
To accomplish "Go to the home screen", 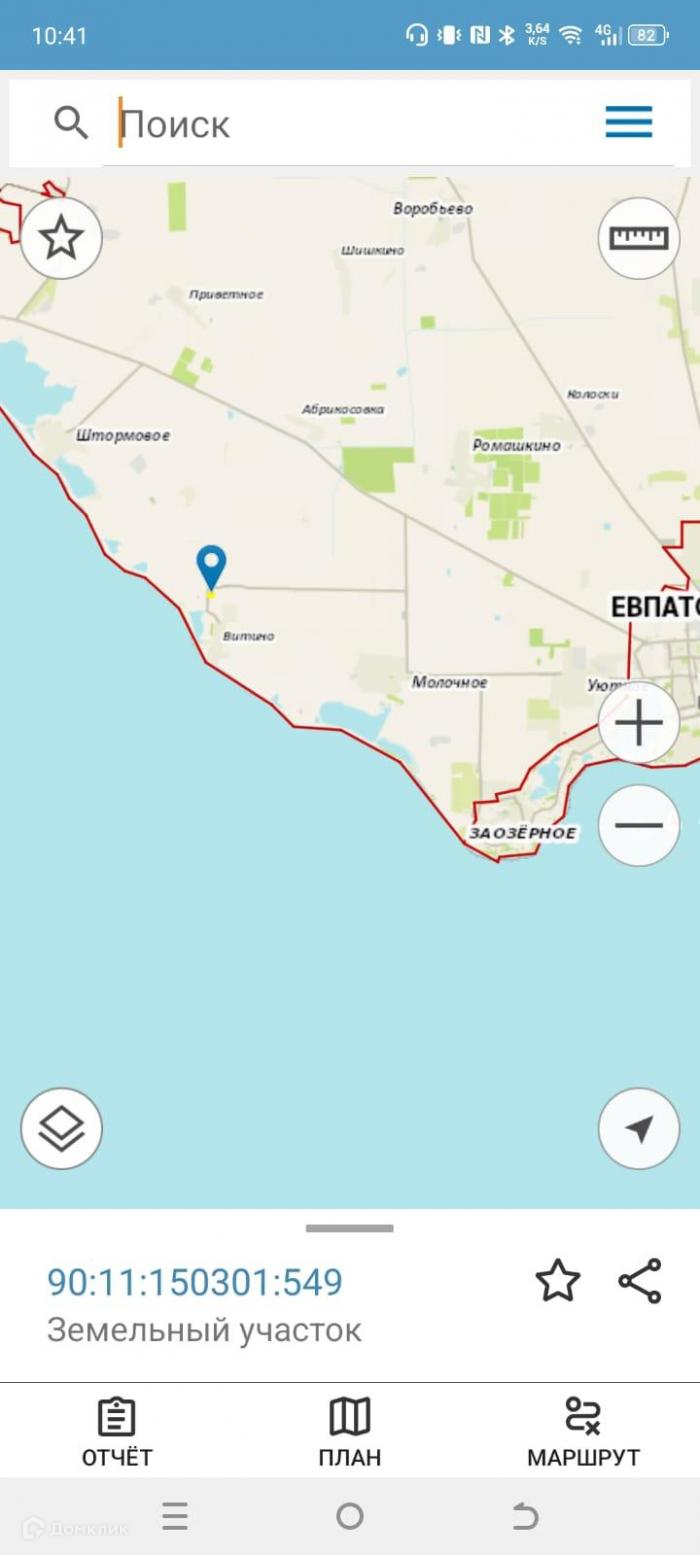I will click(x=350, y=1516).
